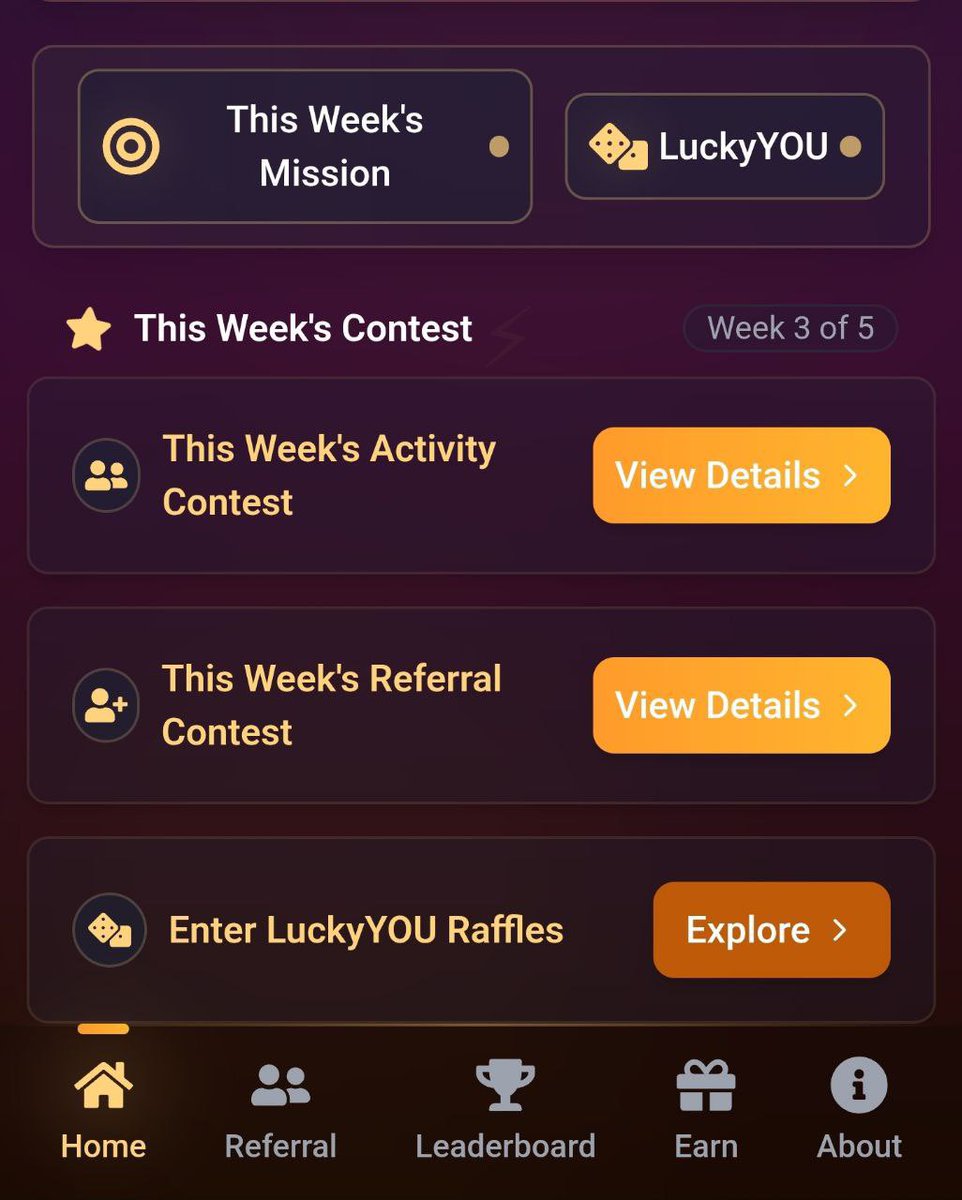The width and height of the screenshot is (962, 1200).
Task: Go to the Home tab
Action: click(103, 1110)
